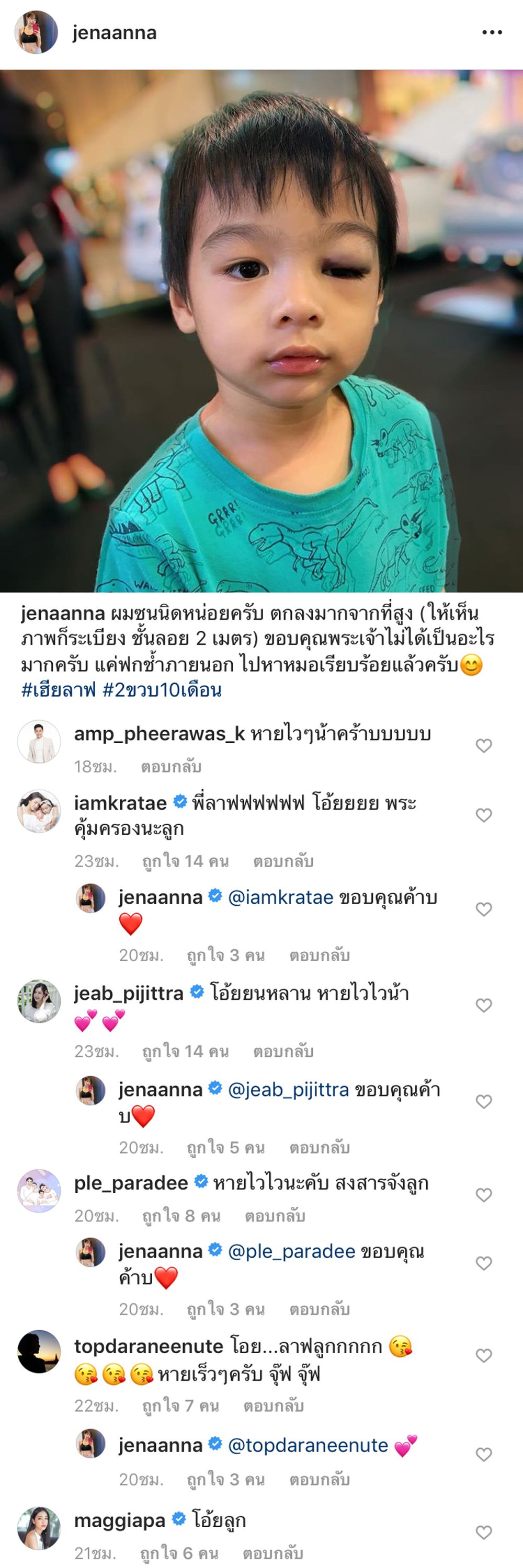Image resolution: width=523 pixels, height=1568 pixels.
Task: Like jeab_pijittra's comment
Action: (x=483, y=1005)
